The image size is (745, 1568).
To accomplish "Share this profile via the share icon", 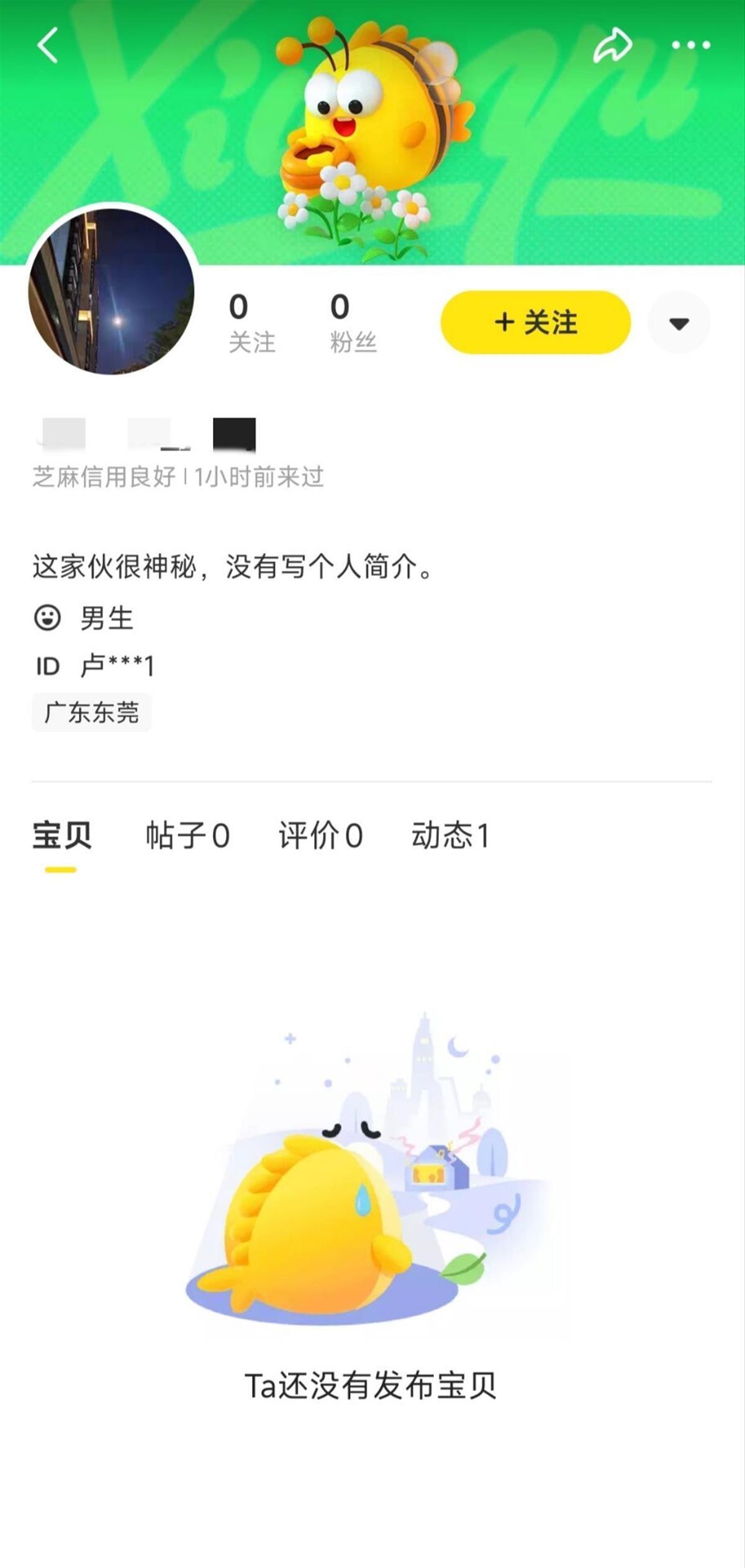I will pyautogui.click(x=613, y=45).
